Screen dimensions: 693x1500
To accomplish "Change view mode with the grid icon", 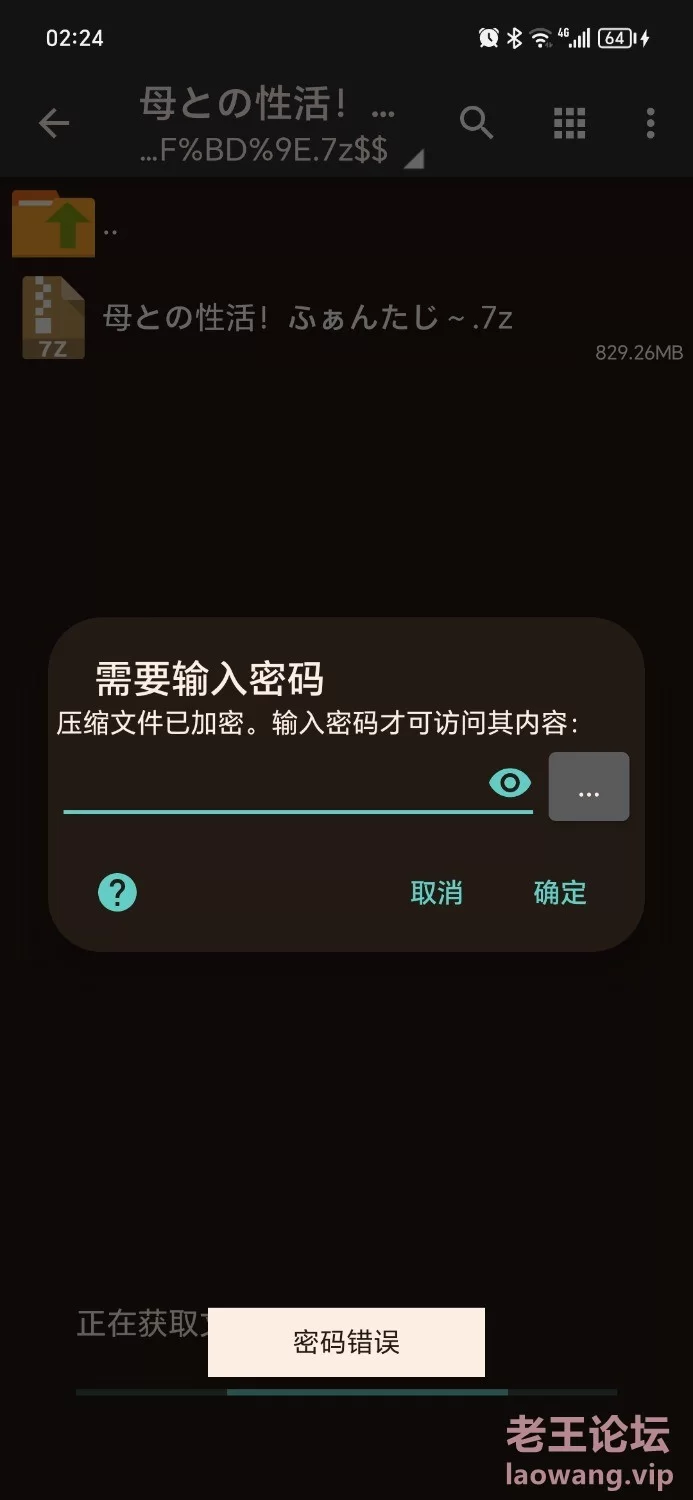I will [x=570, y=123].
